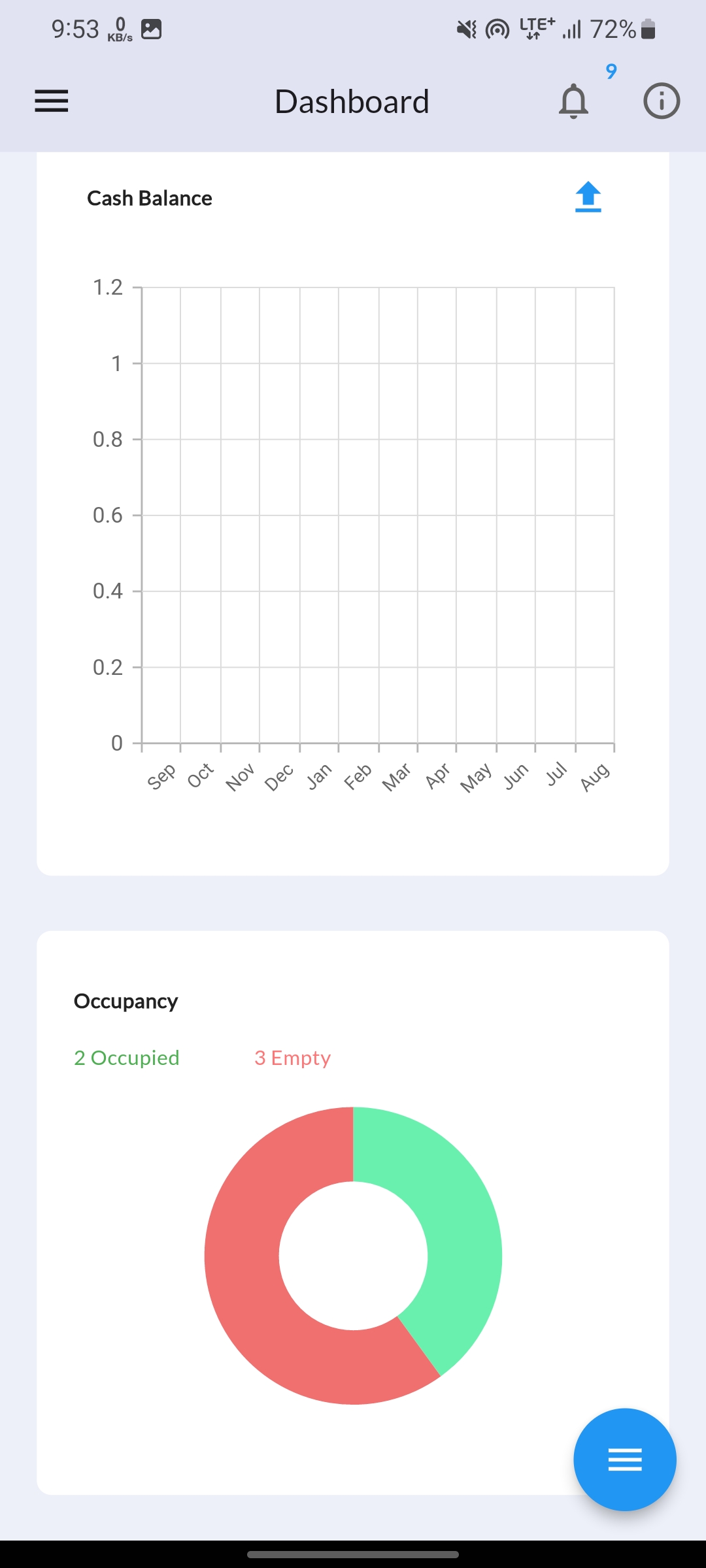
Task: Open the notifications bell
Action: (573, 101)
